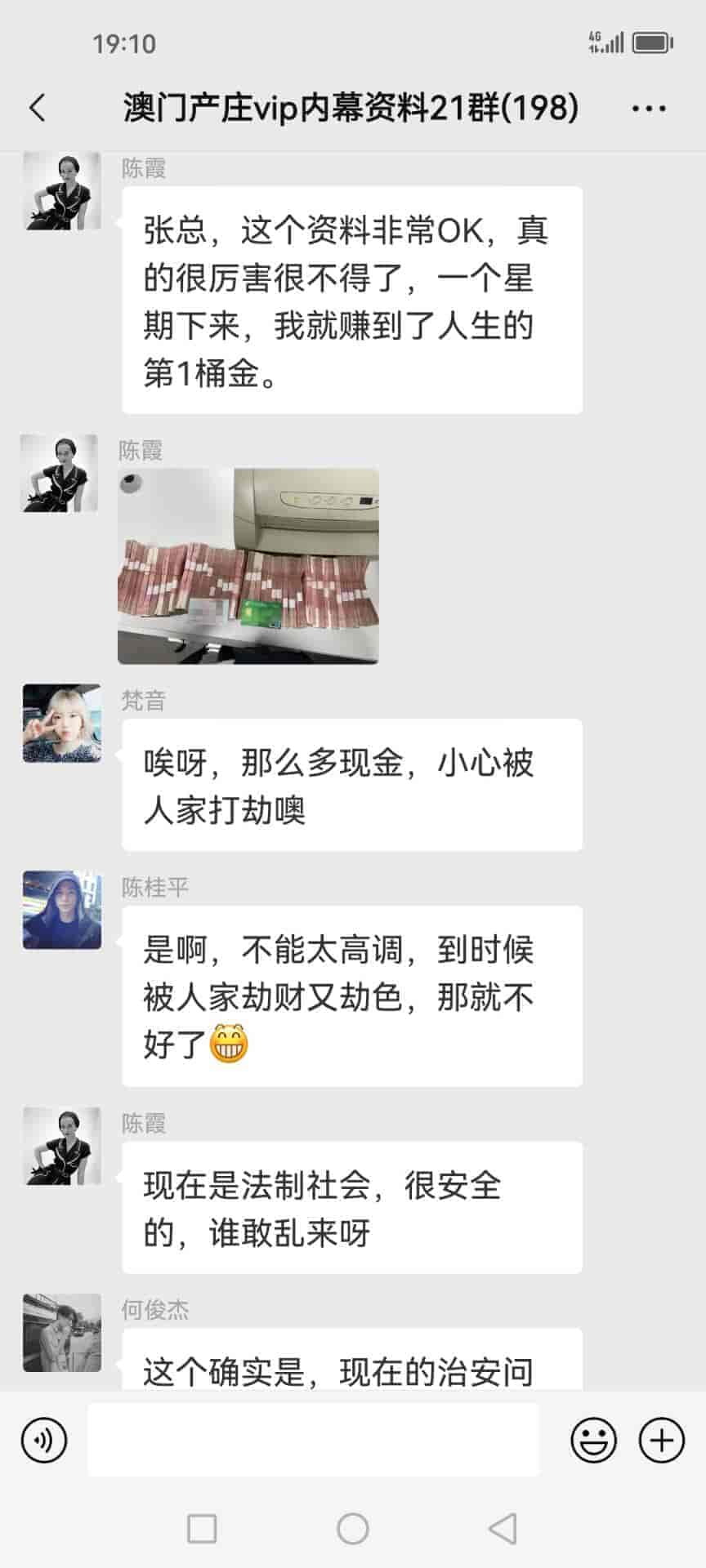Tap 梵音's profile avatar
The width and height of the screenshot is (706, 1568).
(62, 724)
